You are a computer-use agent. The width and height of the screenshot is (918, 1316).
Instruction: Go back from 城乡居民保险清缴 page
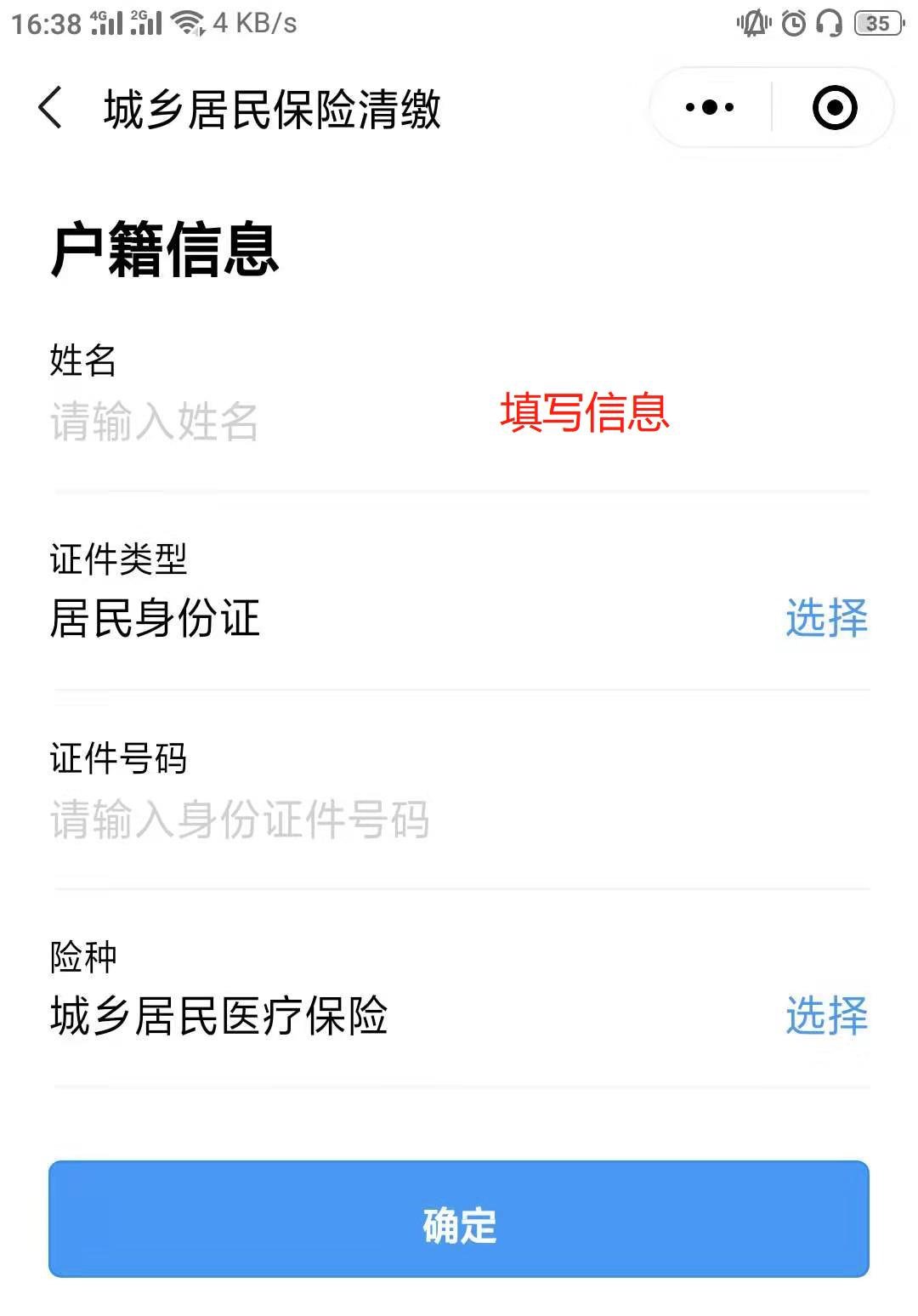click(x=51, y=108)
